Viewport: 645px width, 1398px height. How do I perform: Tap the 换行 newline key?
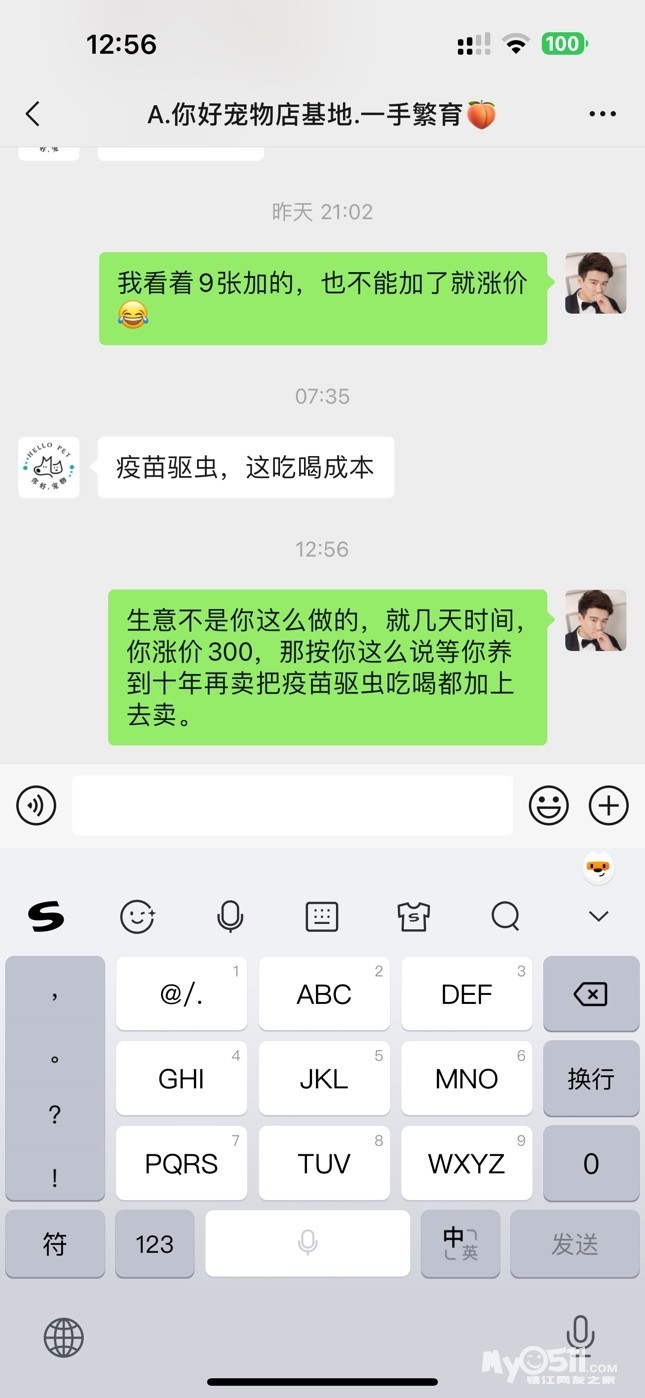pyautogui.click(x=590, y=1079)
